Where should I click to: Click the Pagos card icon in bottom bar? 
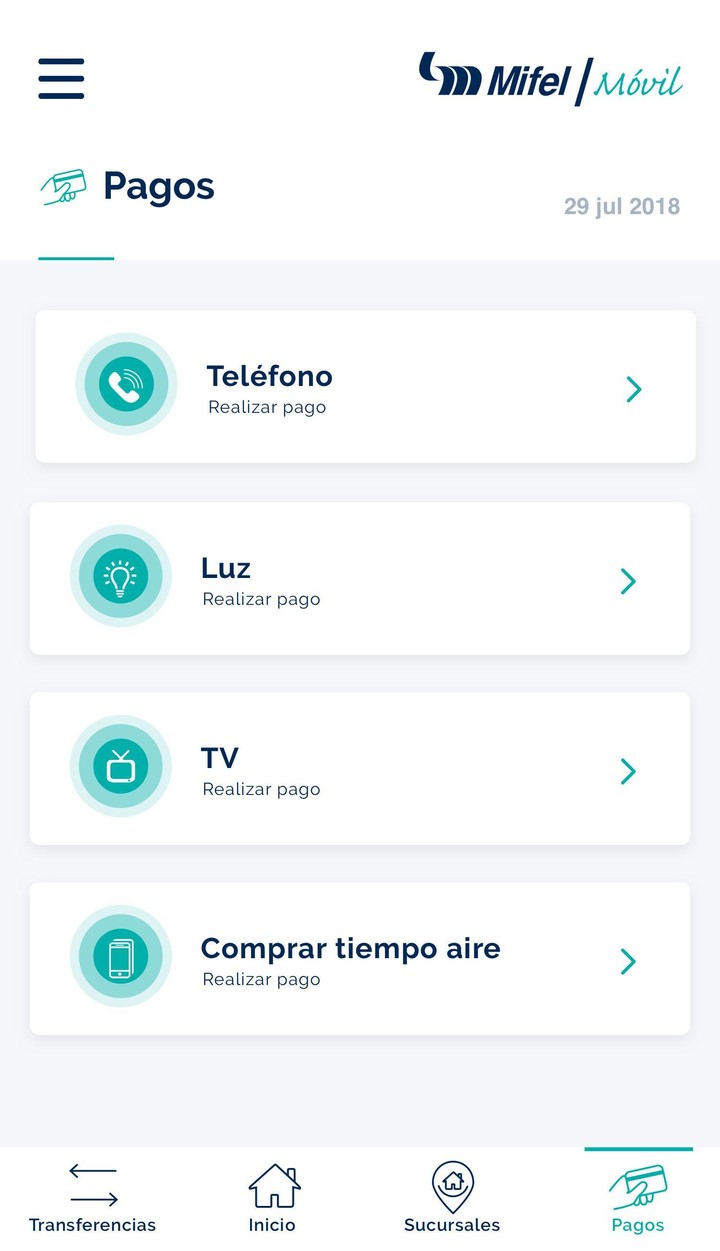(638, 1185)
